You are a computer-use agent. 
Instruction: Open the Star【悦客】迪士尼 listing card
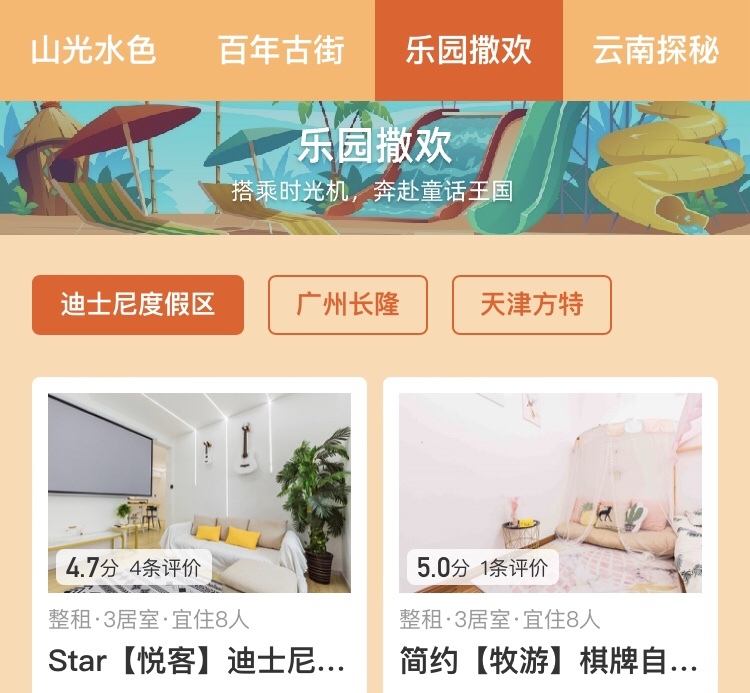[x=199, y=530]
